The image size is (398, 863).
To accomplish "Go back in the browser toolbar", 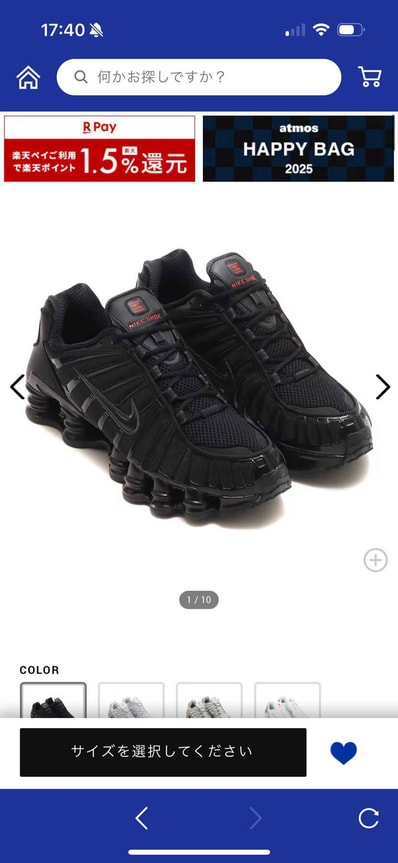I will click(142, 818).
